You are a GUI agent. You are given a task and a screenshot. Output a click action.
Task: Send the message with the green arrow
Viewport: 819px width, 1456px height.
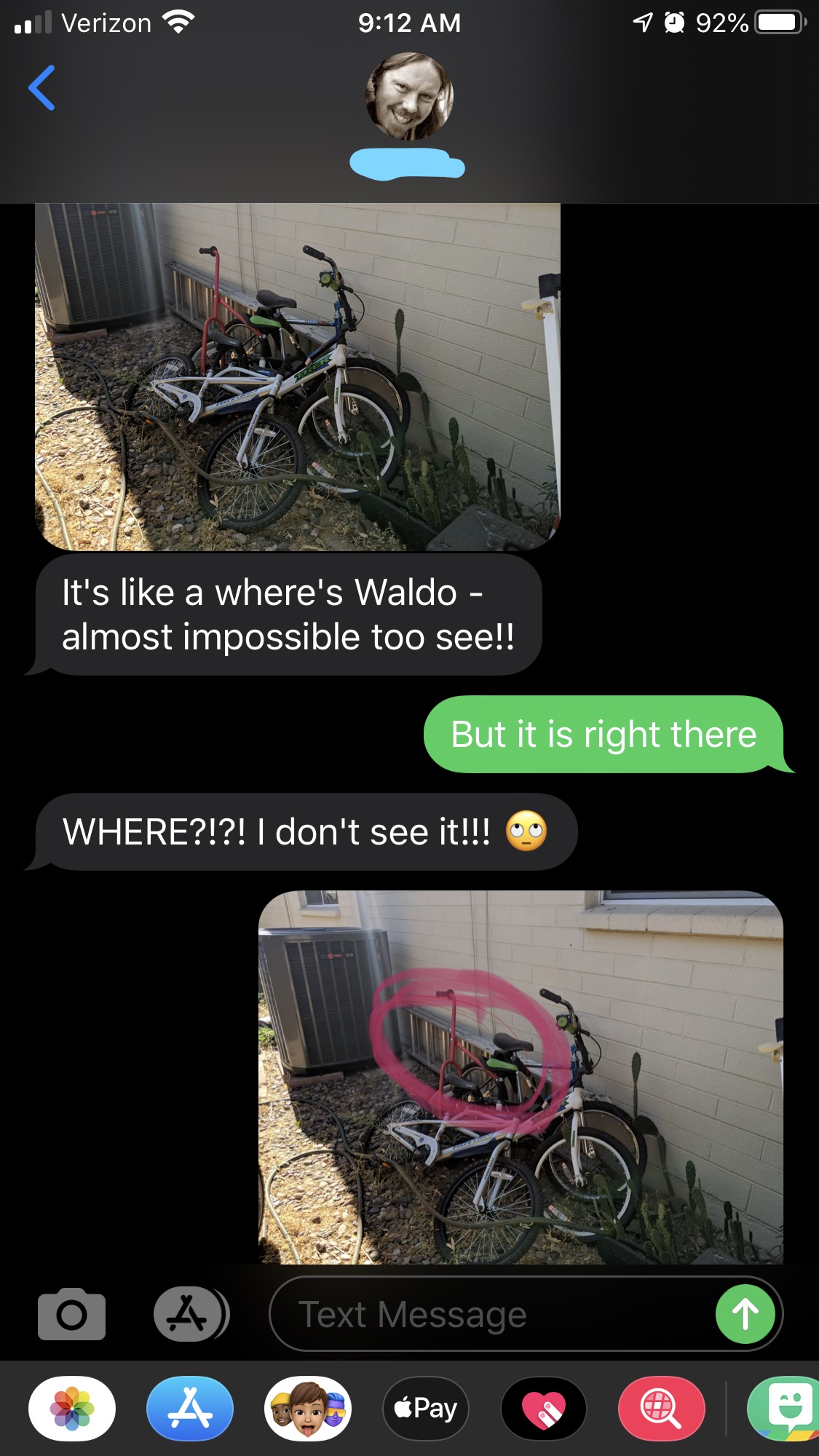click(x=745, y=1314)
